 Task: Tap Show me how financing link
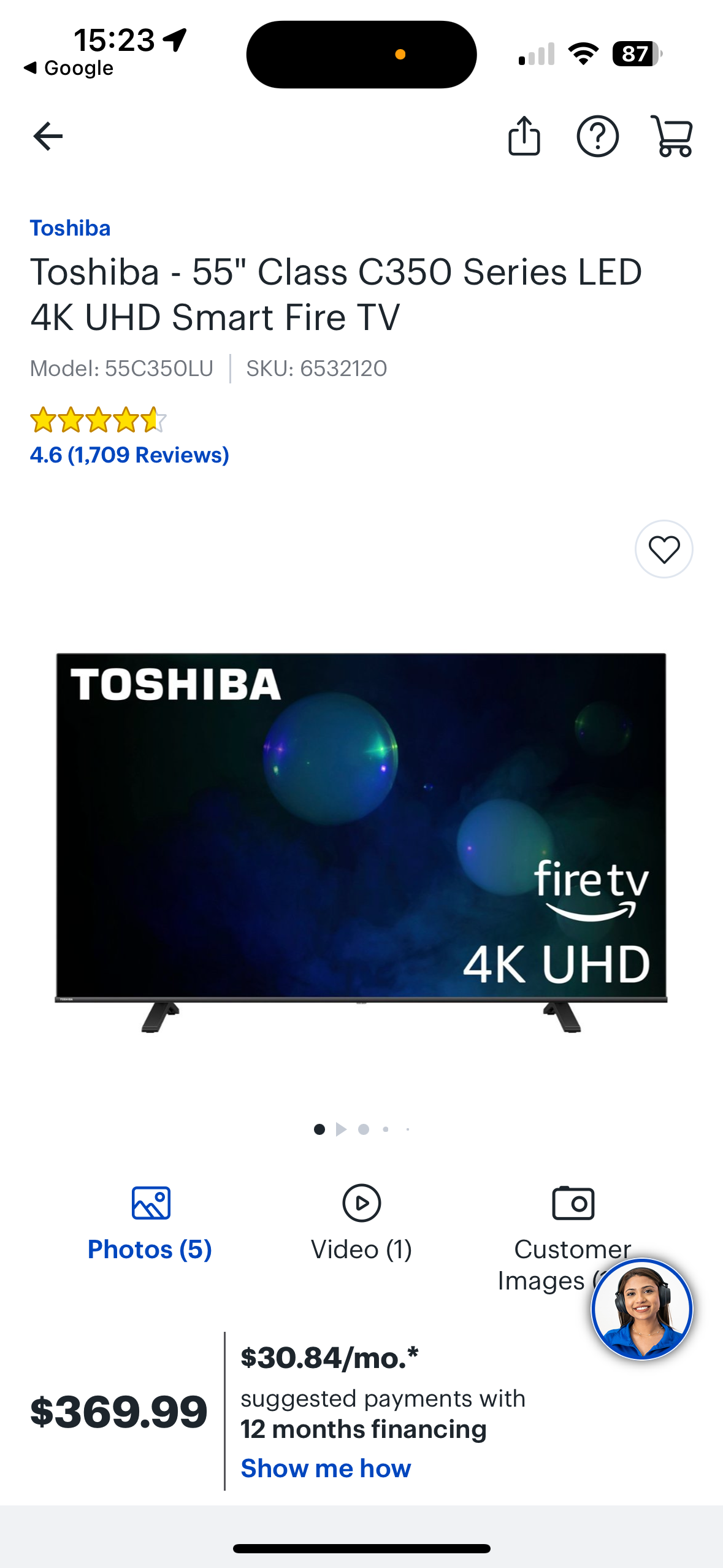click(x=326, y=1469)
